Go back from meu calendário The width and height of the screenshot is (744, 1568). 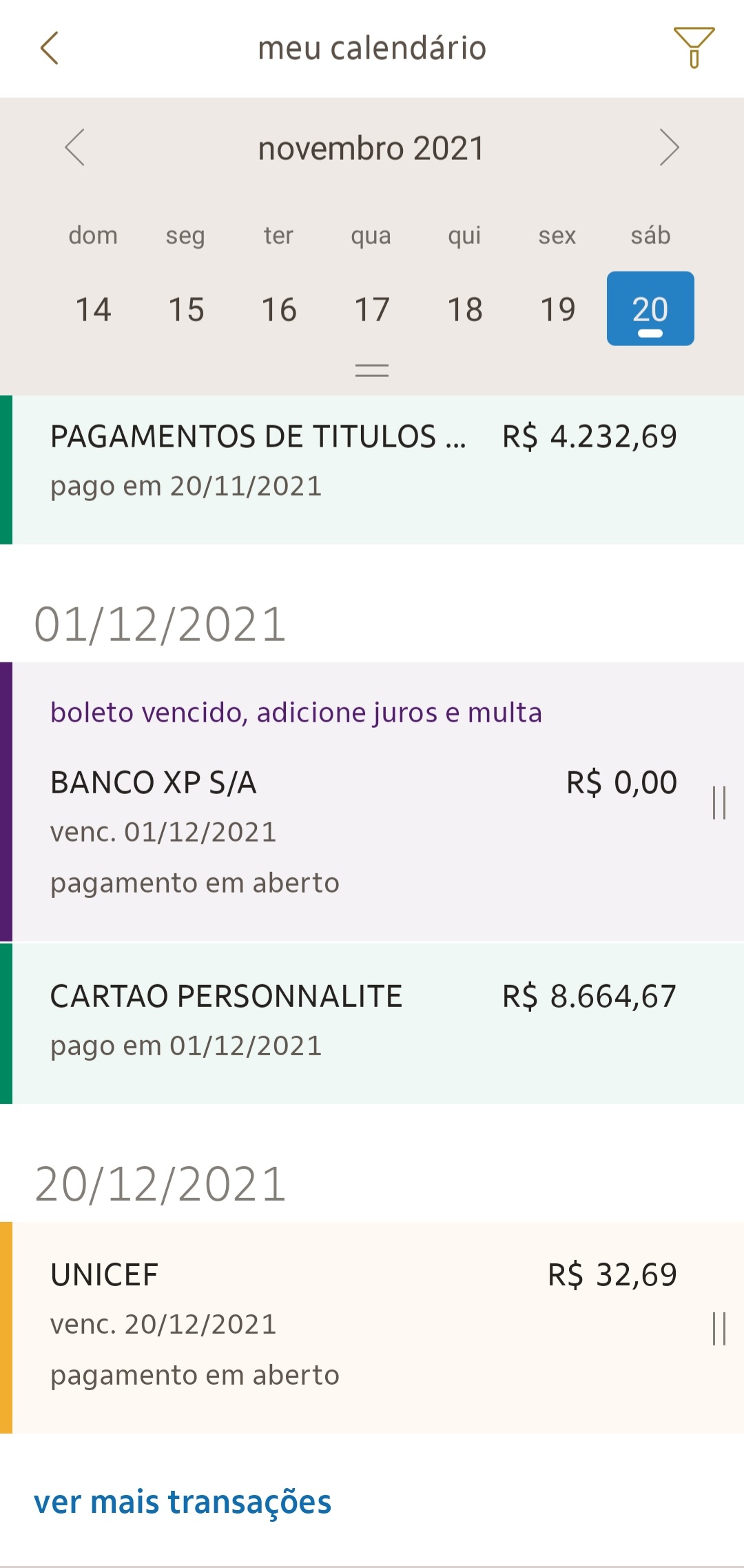click(50, 48)
